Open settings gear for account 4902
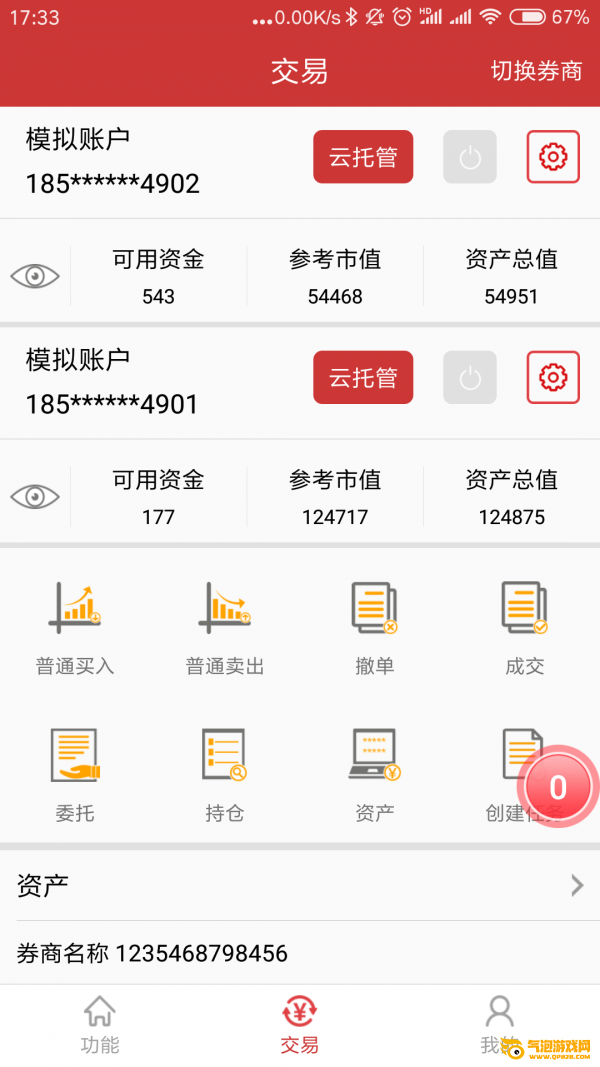This screenshot has height=1067, width=600. pos(553,157)
